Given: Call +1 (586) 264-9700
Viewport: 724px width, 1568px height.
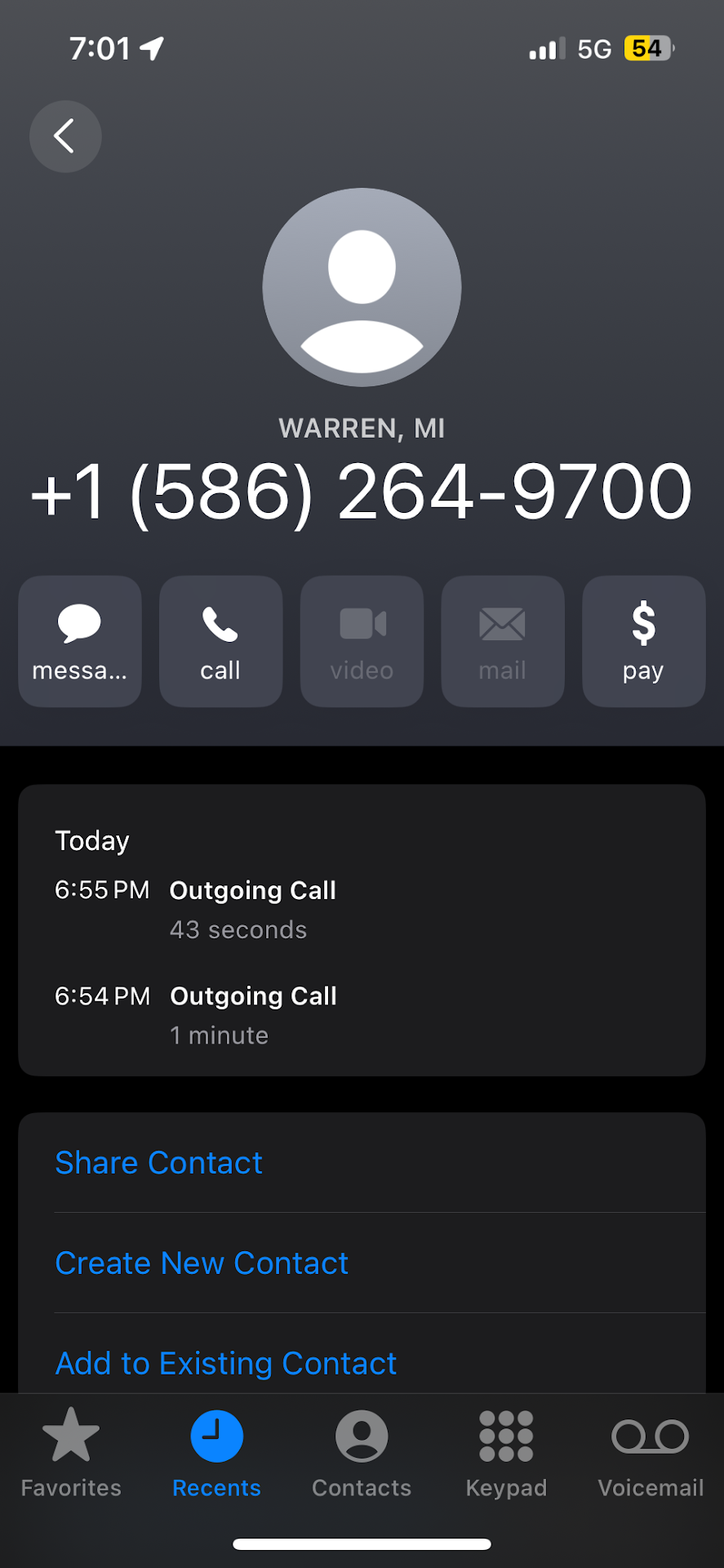Looking at the screenshot, I should [x=220, y=641].
